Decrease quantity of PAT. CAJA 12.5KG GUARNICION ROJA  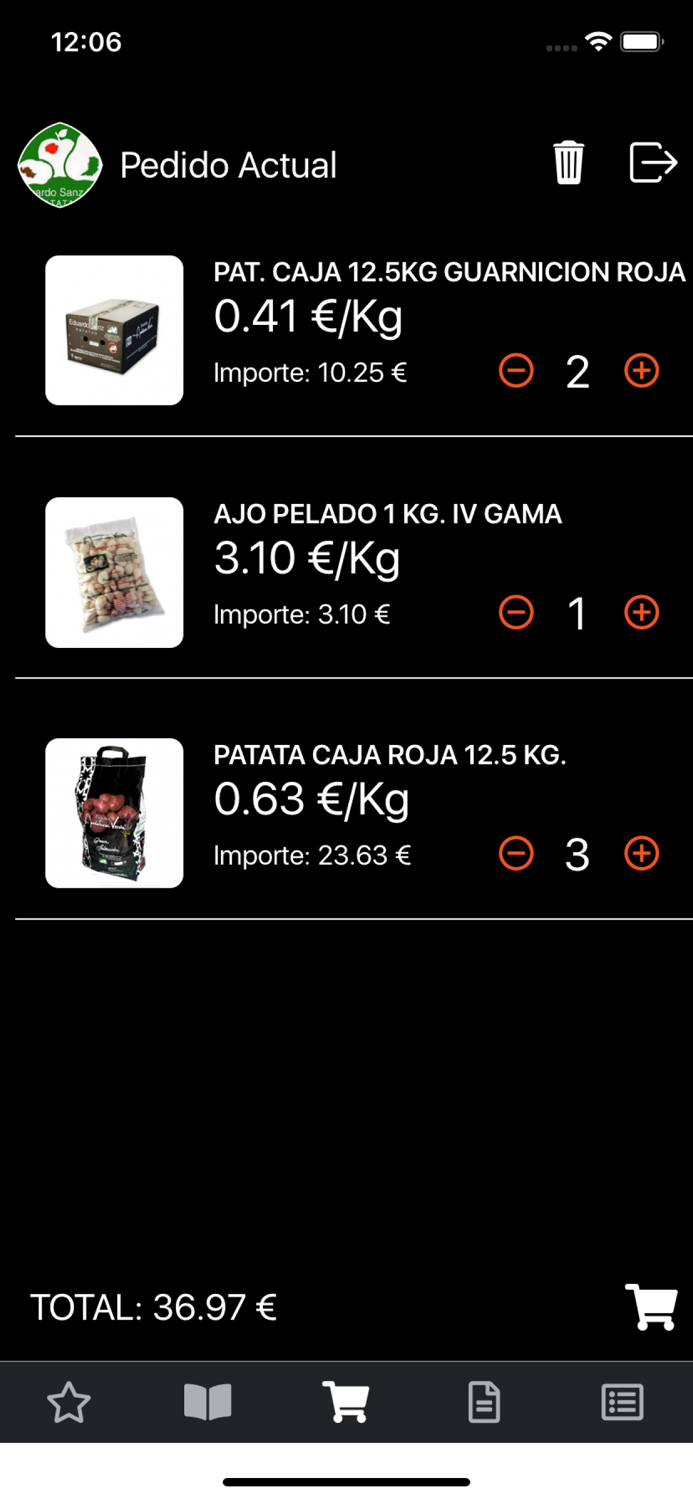[516, 371]
